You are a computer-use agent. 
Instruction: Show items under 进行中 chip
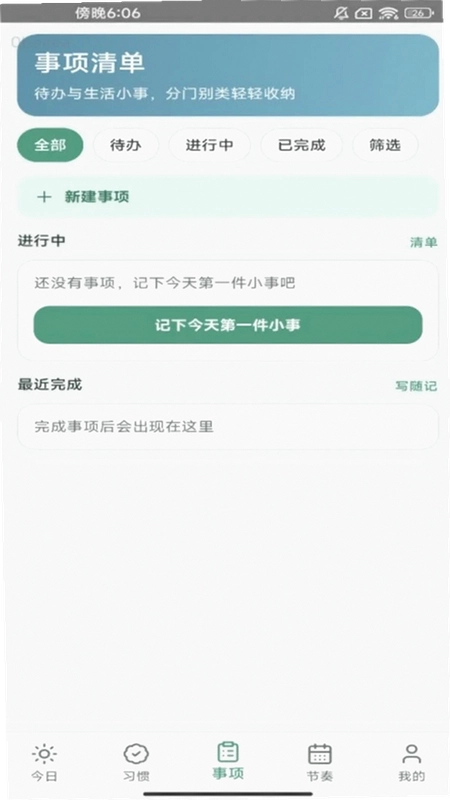point(209,145)
